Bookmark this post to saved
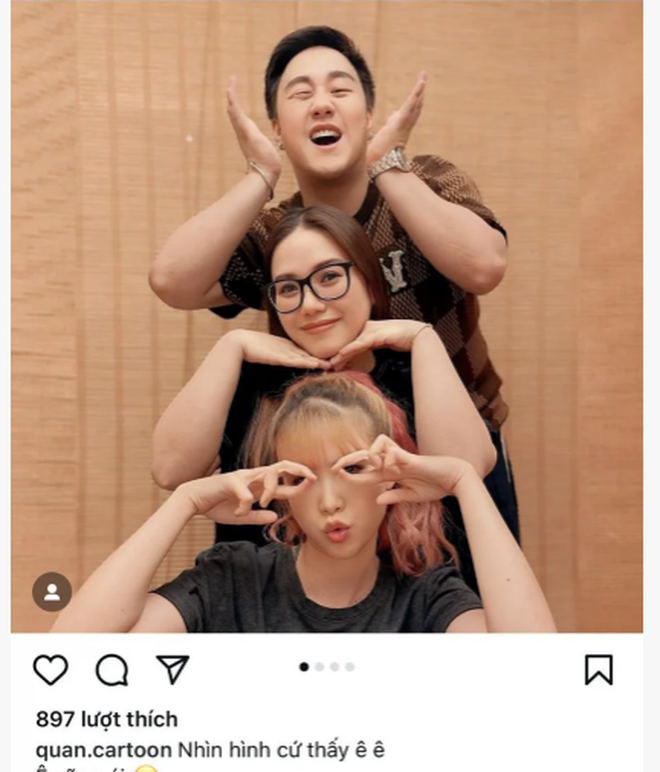Screen dimensions: 660x772 pyautogui.click(x=598, y=669)
